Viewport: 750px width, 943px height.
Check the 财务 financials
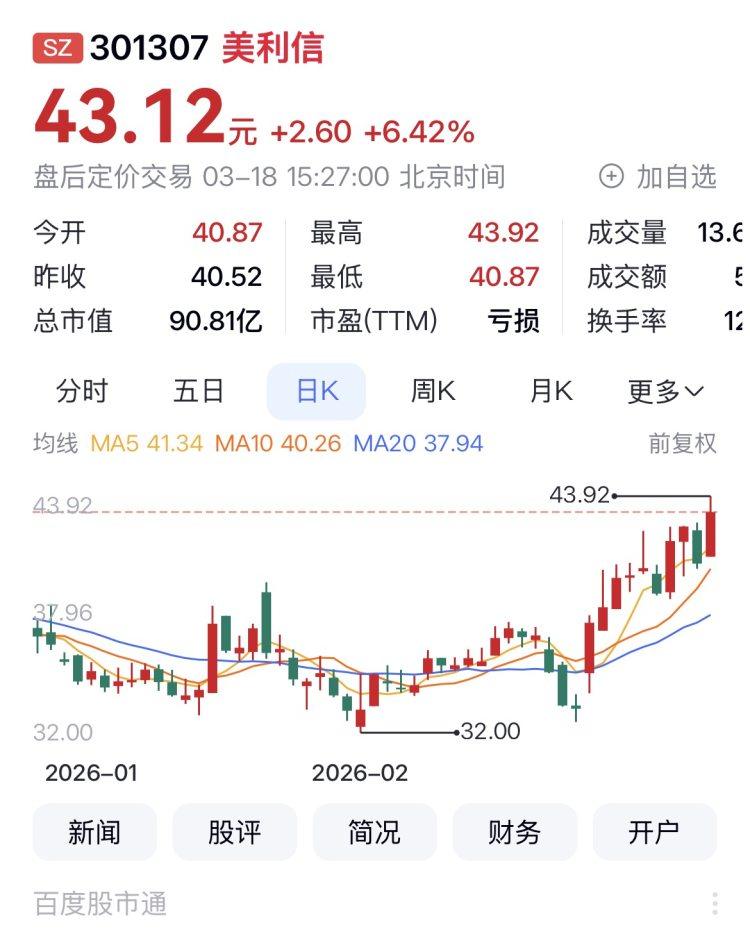coord(515,832)
